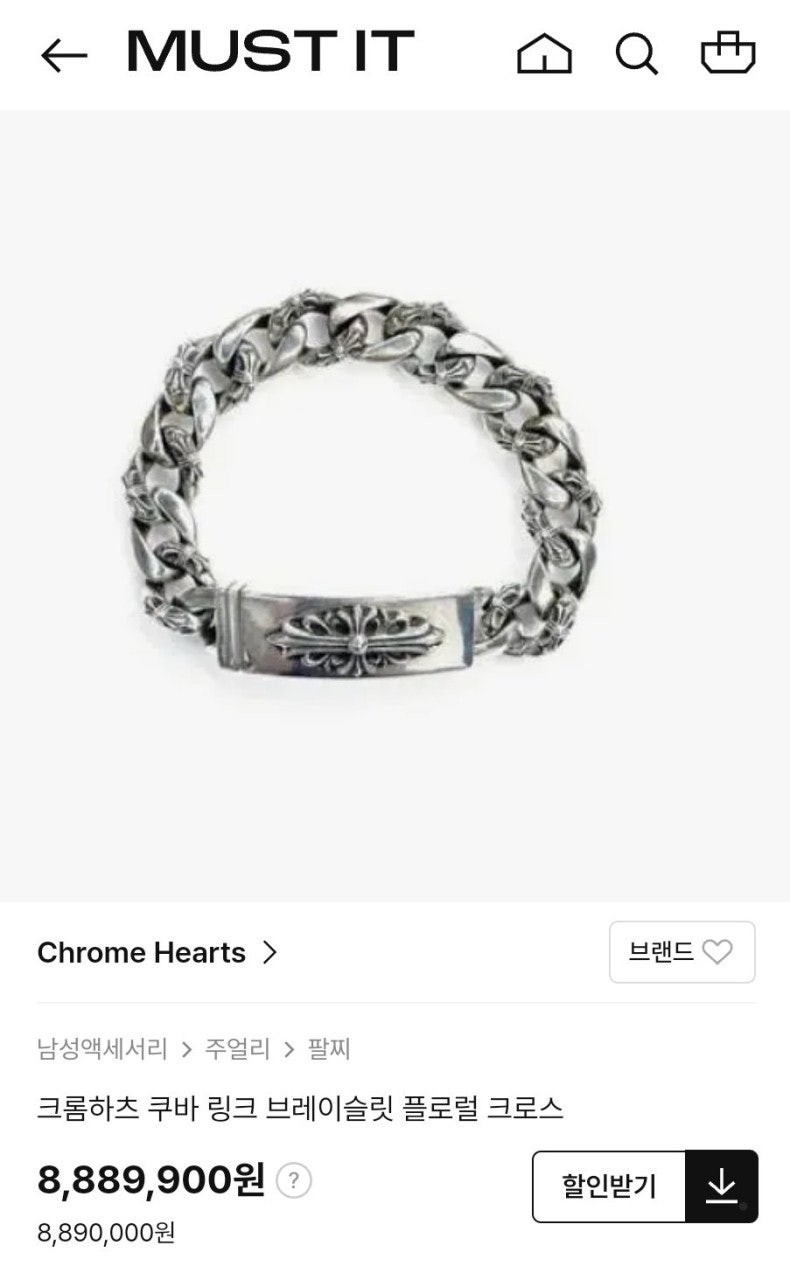Open the search magnifier
This screenshot has width=790, height=1280.
[x=635, y=54]
